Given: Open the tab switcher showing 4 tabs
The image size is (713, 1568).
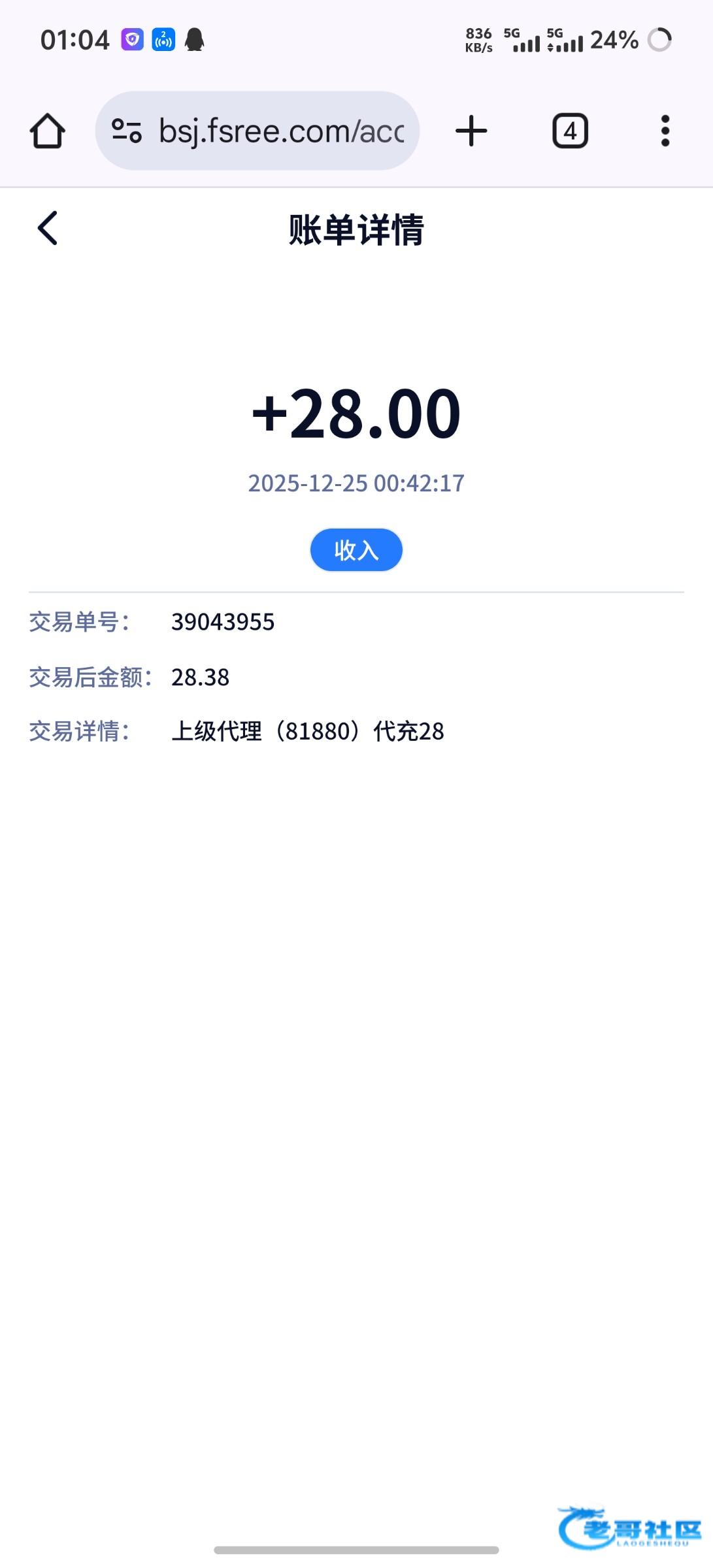Looking at the screenshot, I should pos(570,131).
